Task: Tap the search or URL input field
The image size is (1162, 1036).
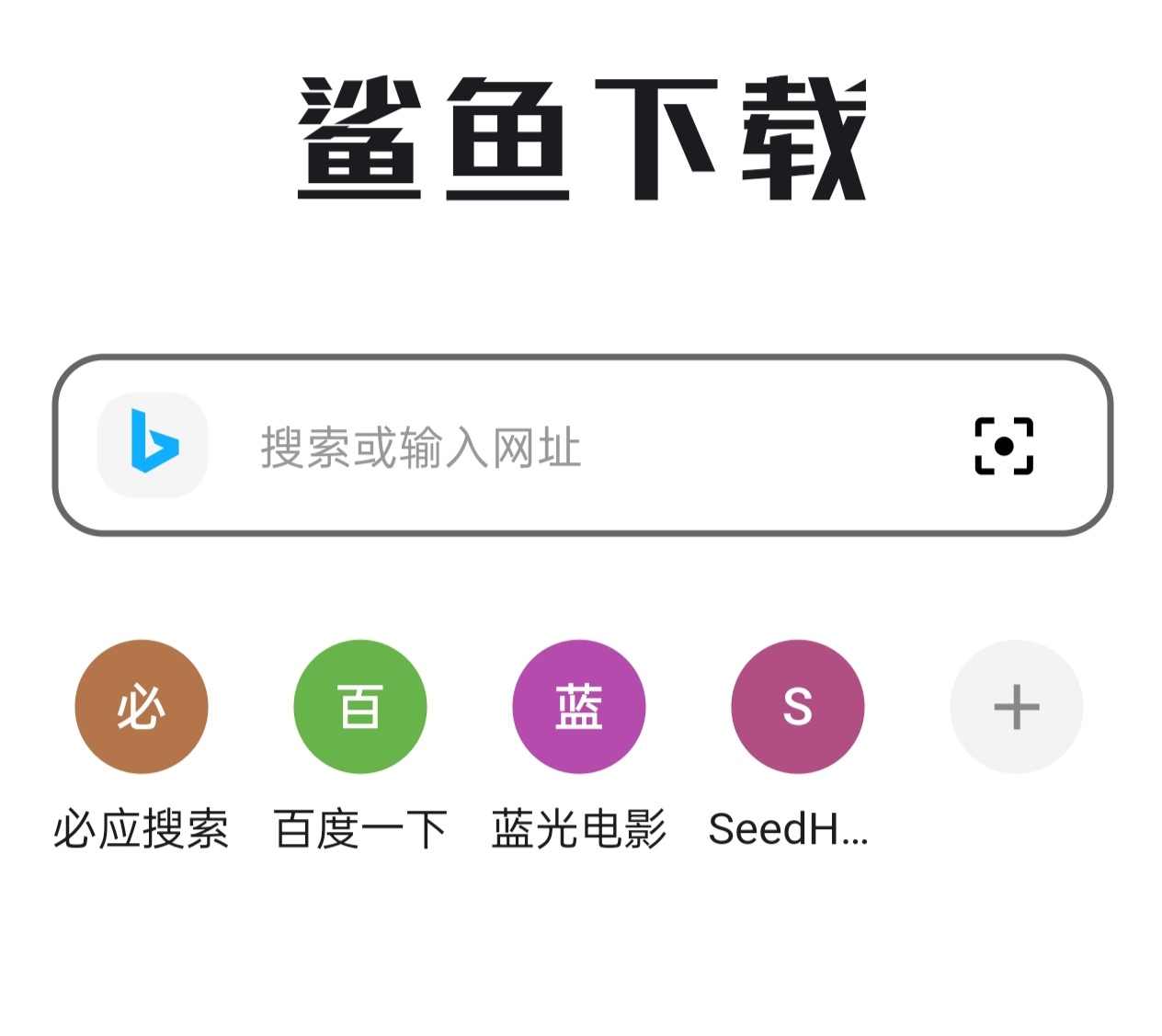Action: (x=552, y=447)
